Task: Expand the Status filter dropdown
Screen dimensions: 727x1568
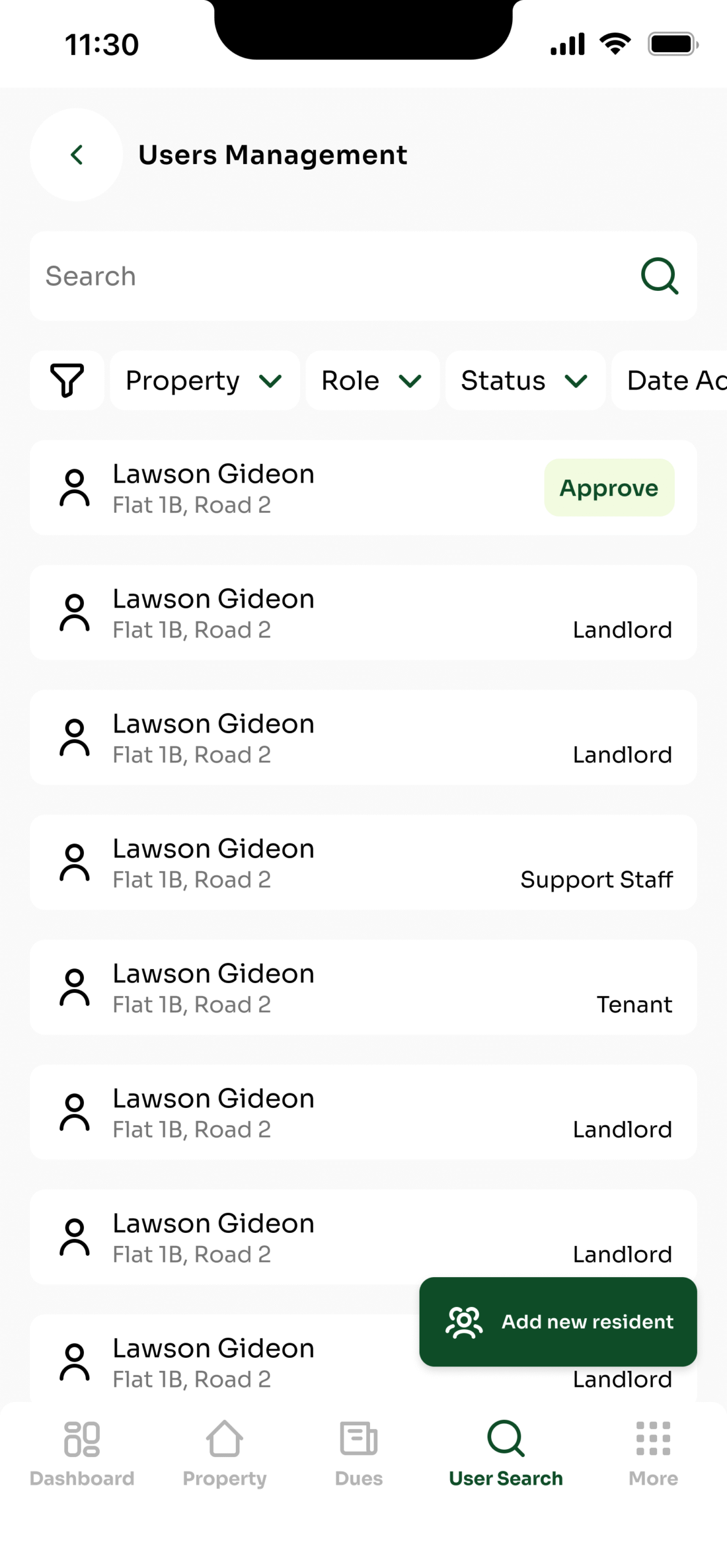Action: point(525,380)
